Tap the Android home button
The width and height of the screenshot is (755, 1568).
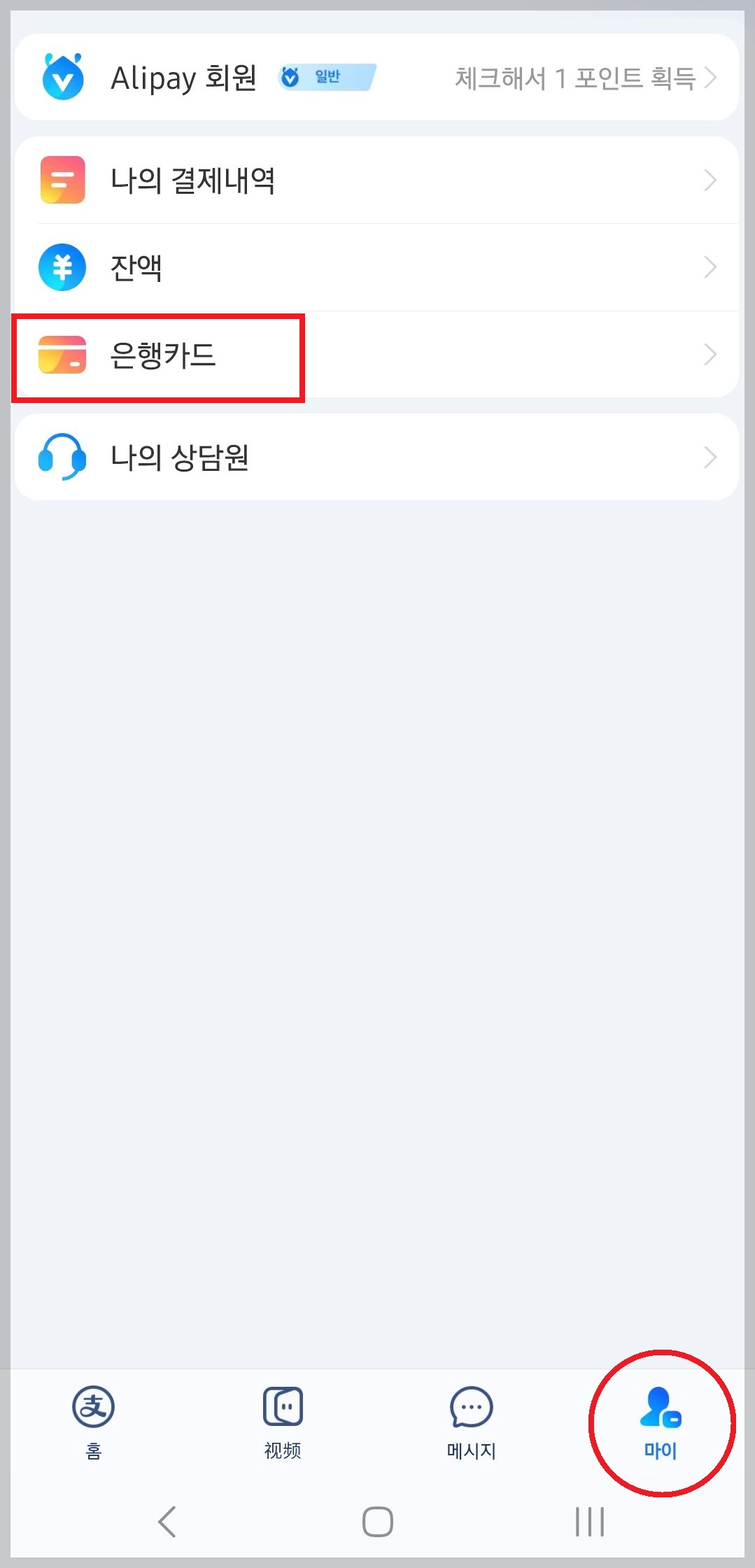click(x=378, y=1521)
